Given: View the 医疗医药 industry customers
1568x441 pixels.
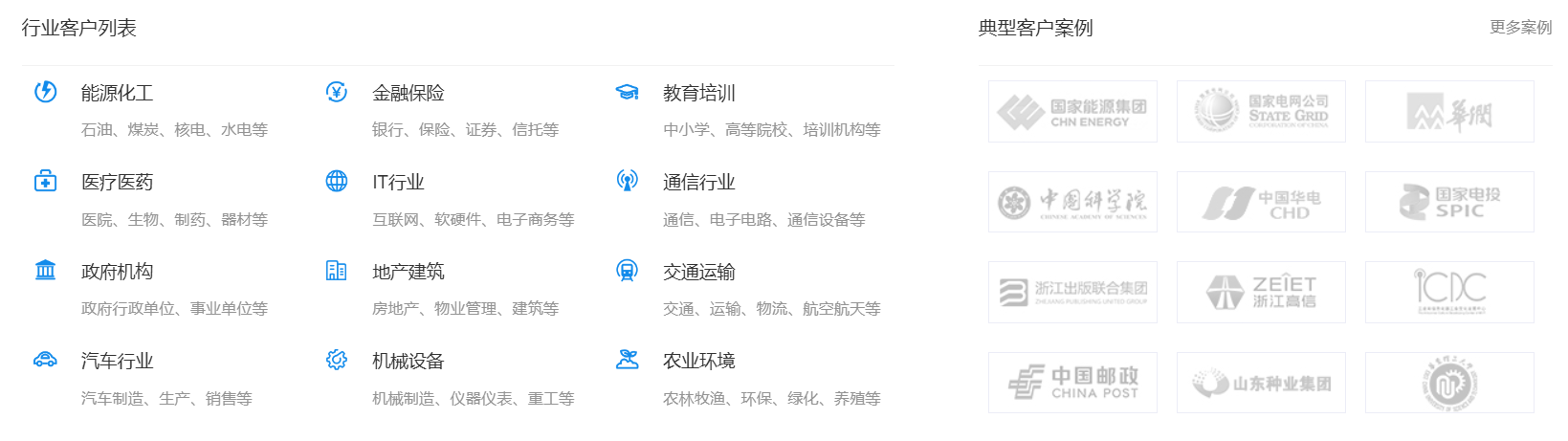Looking at the screenshot, I should point(117,183).
